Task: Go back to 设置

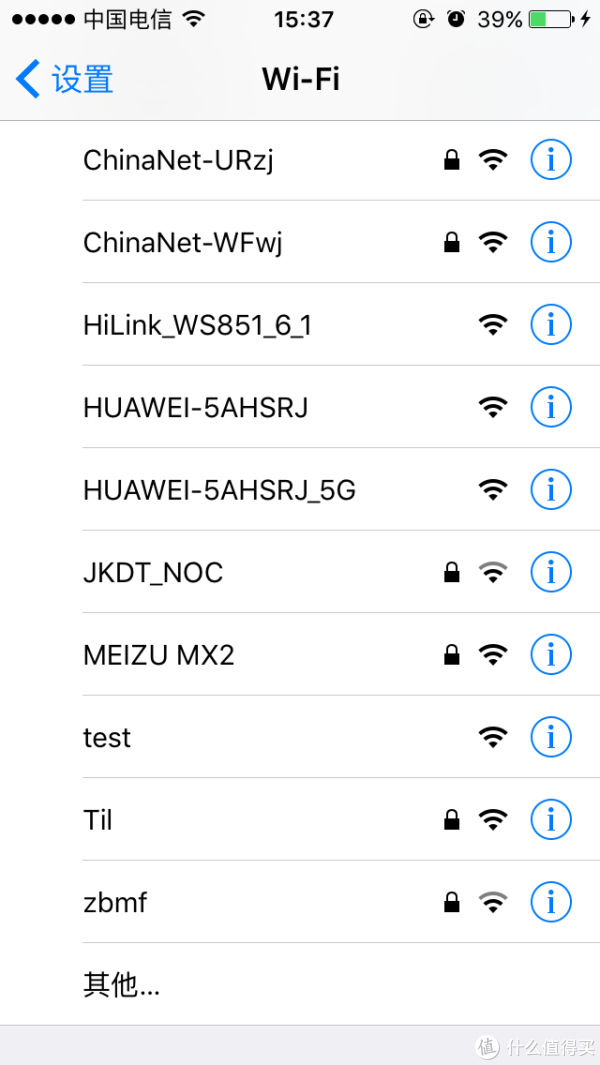Action: click(65, 79)
